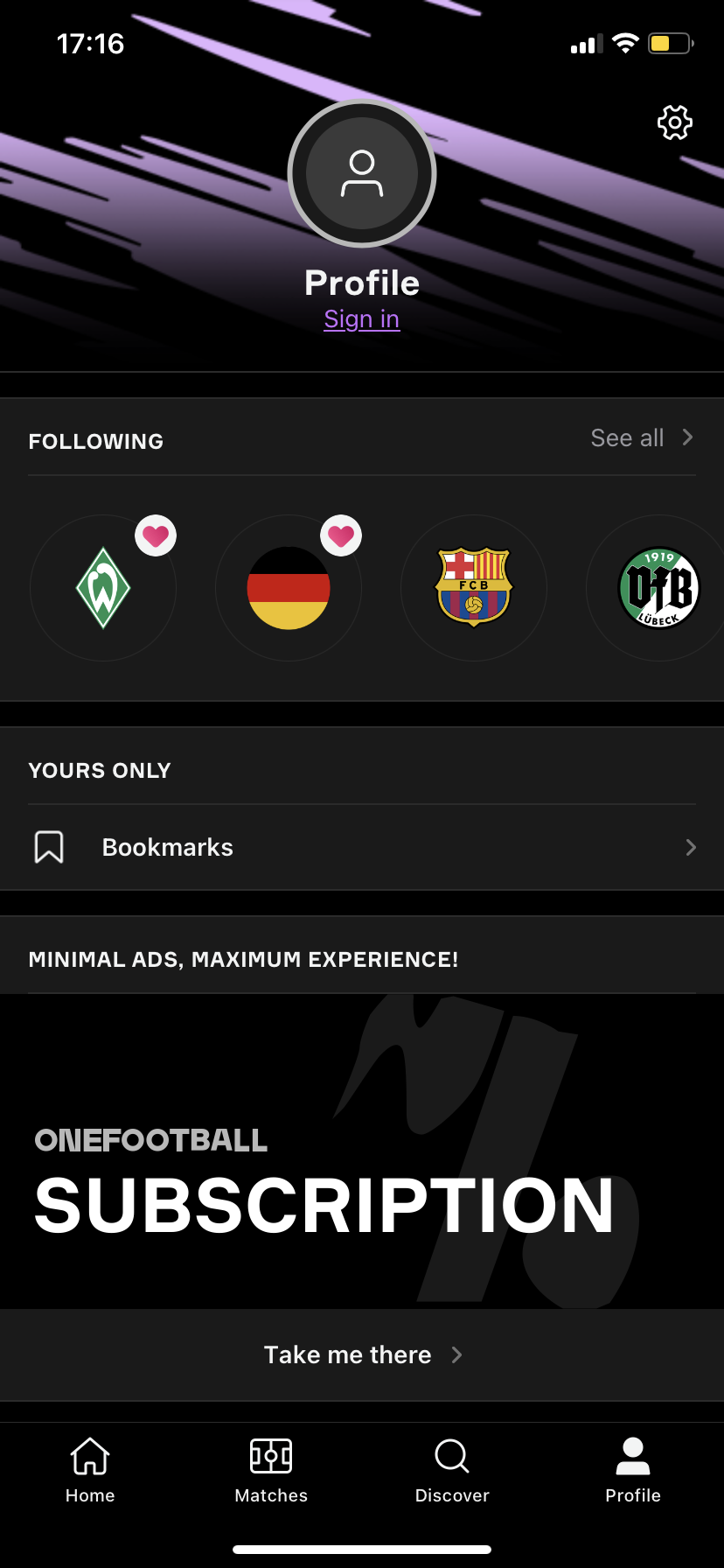
Task: Unfollow Werder Bremen via heart toggle
Action: click(156, 535)
